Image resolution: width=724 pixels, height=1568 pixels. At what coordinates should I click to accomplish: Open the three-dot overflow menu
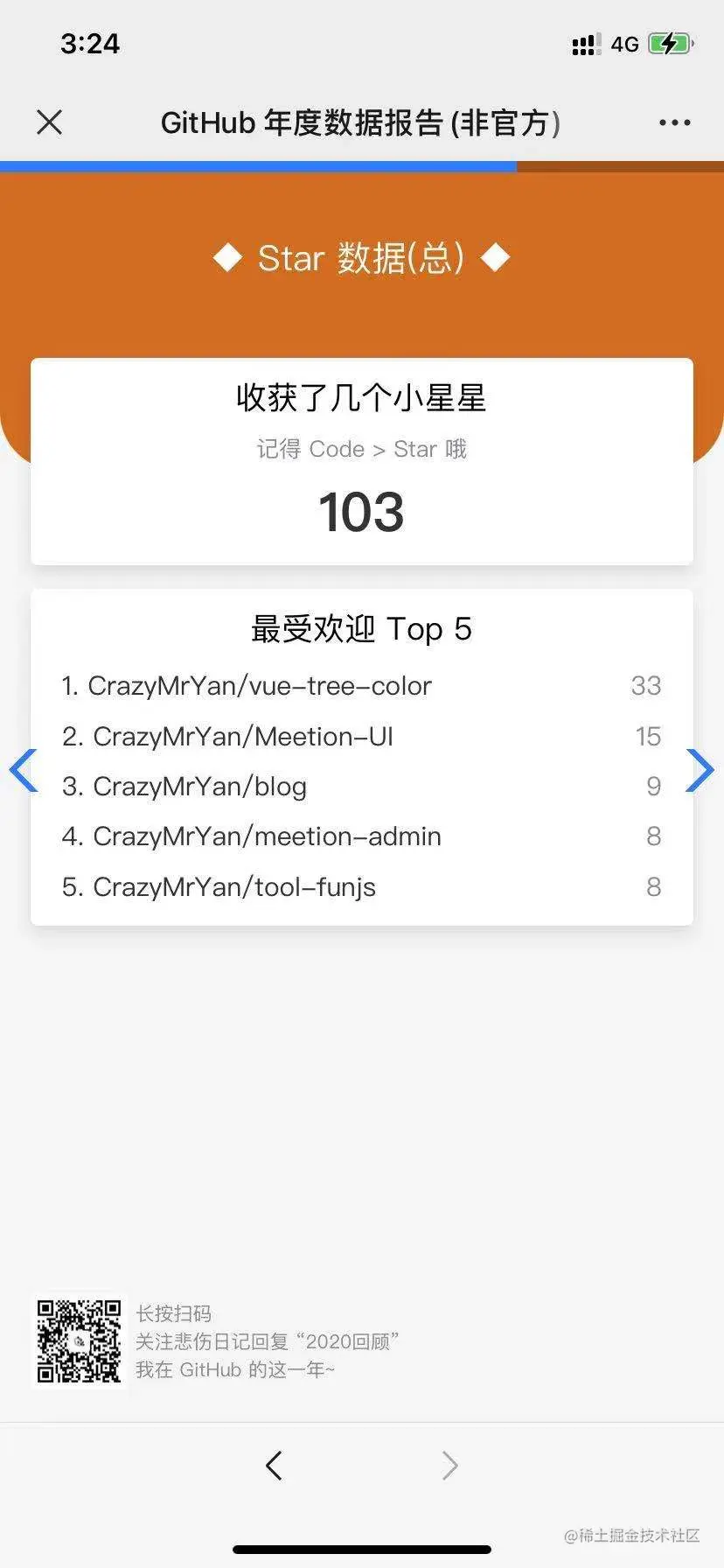tap(674, 123)
